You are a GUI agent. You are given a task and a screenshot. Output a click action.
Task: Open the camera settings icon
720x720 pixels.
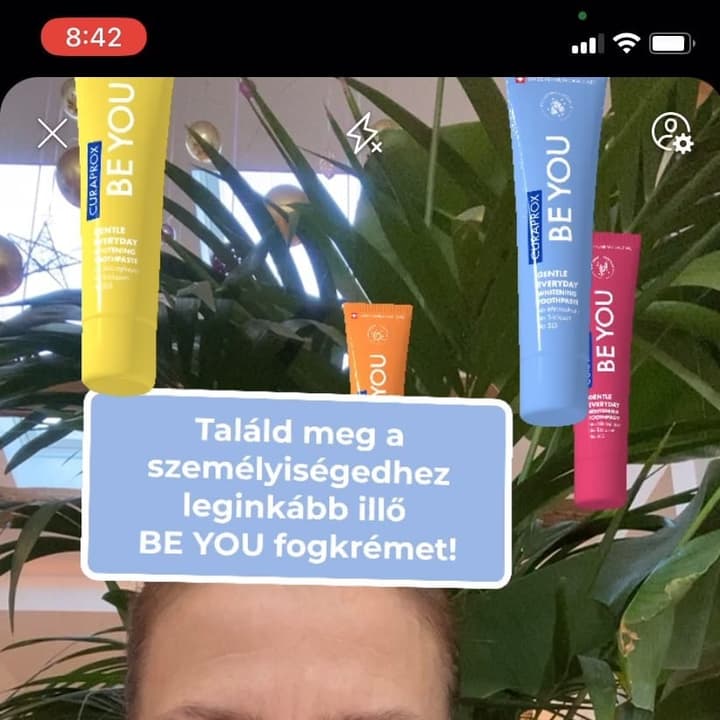[x=672, y=133]
